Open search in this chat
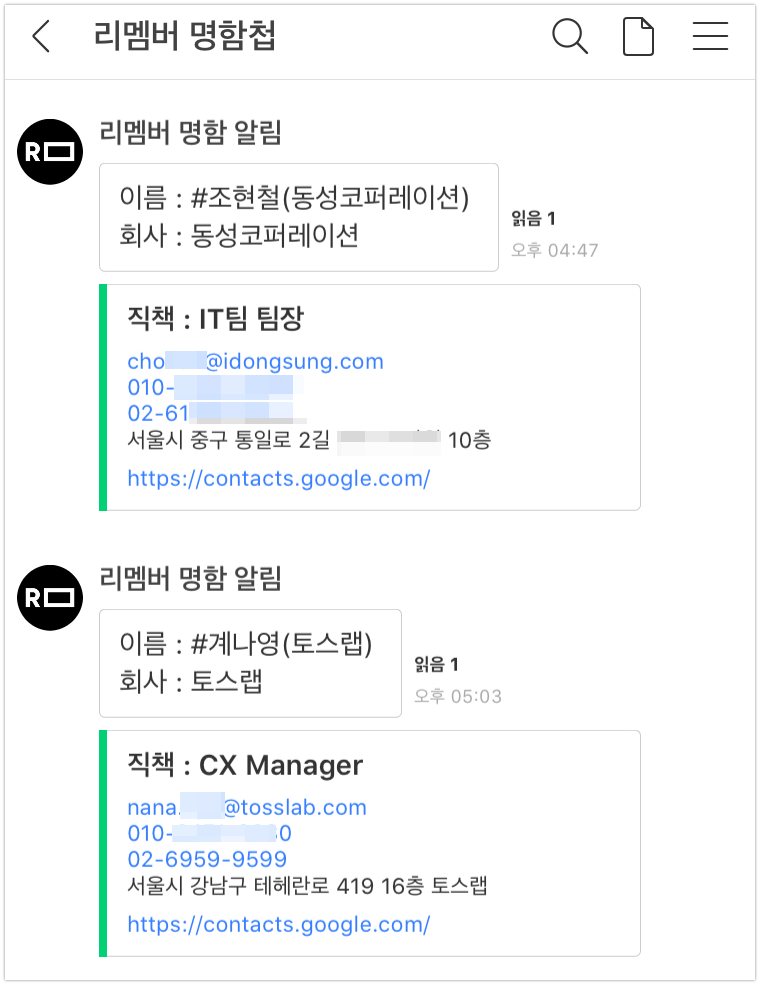The image size is (760, 985). (570, 37)
